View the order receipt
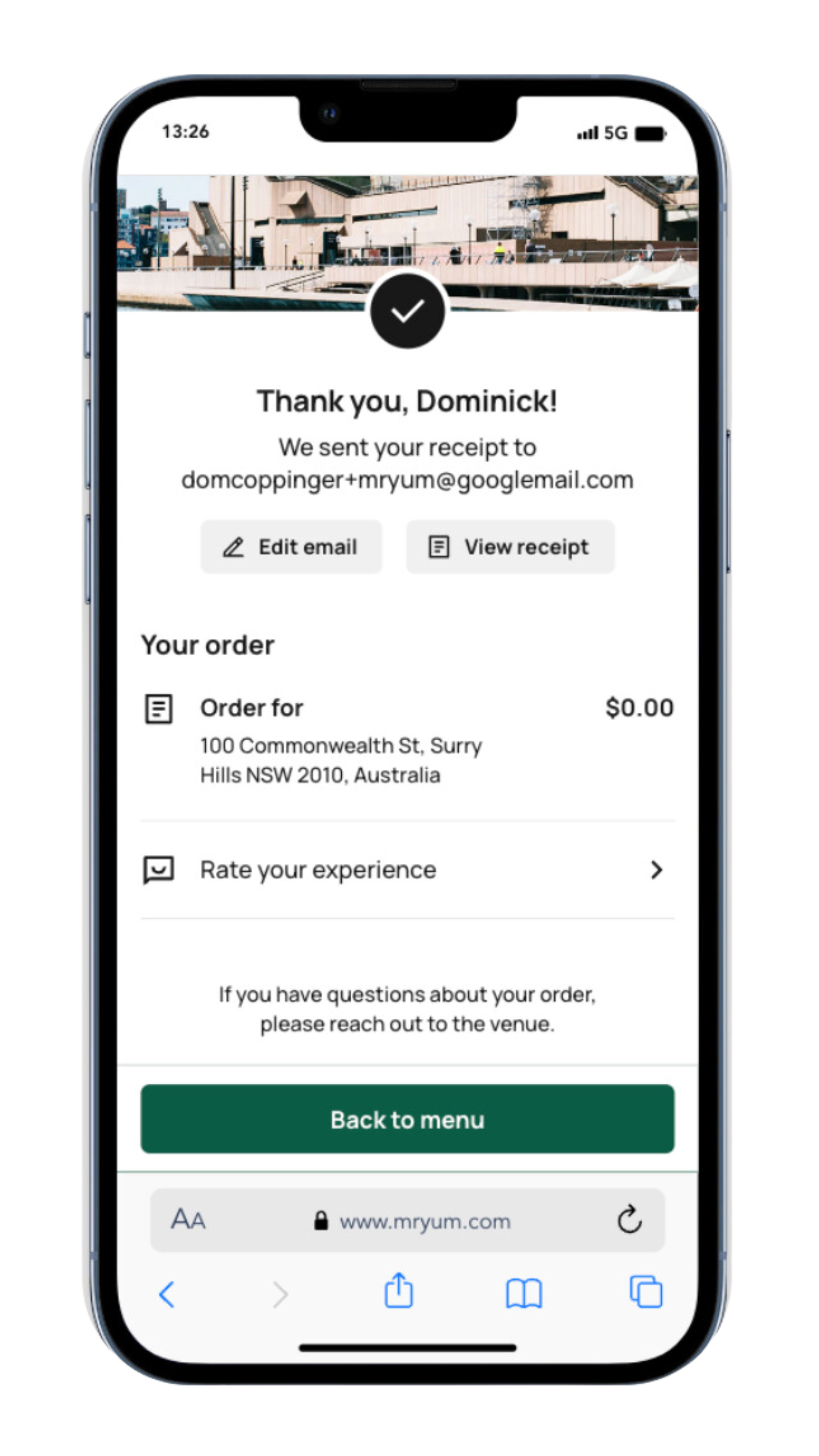Image resolution: width=819 pixels, height=1456 pixels. tap(510, 547)
